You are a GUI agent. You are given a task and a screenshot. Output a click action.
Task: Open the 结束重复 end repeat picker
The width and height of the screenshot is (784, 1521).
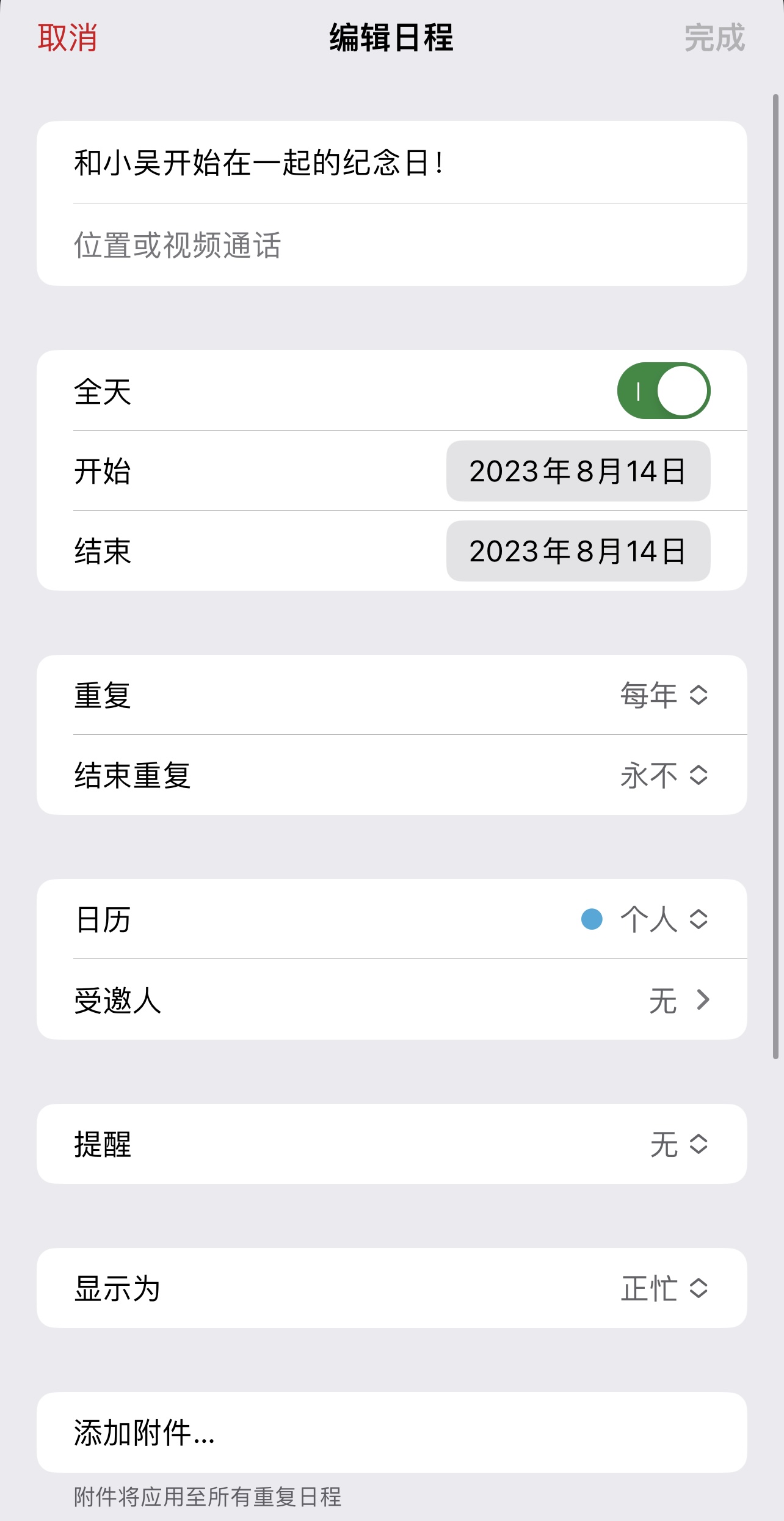(x=663, y=775)
